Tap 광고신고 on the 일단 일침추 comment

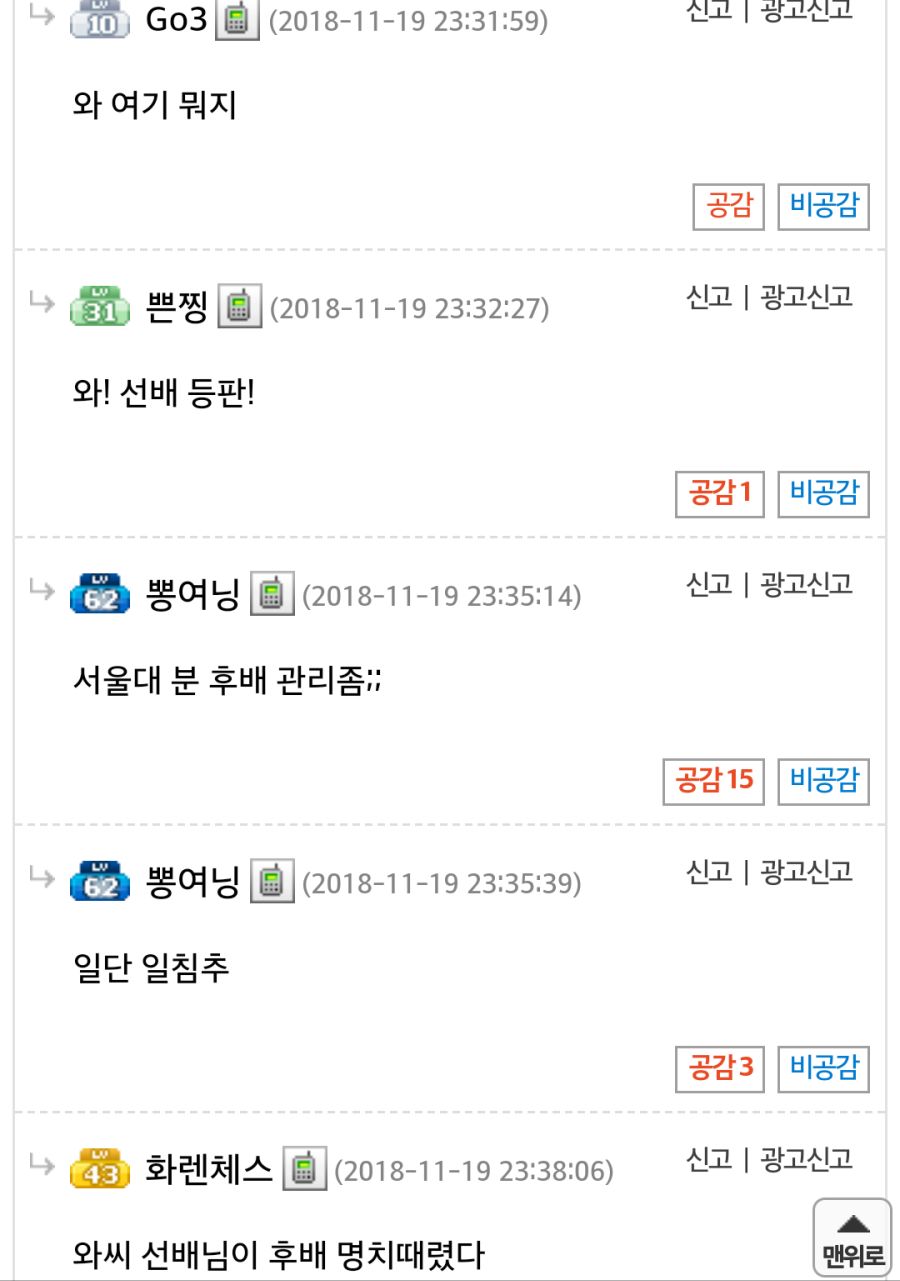pyautogui.click(x=807, y=872)
